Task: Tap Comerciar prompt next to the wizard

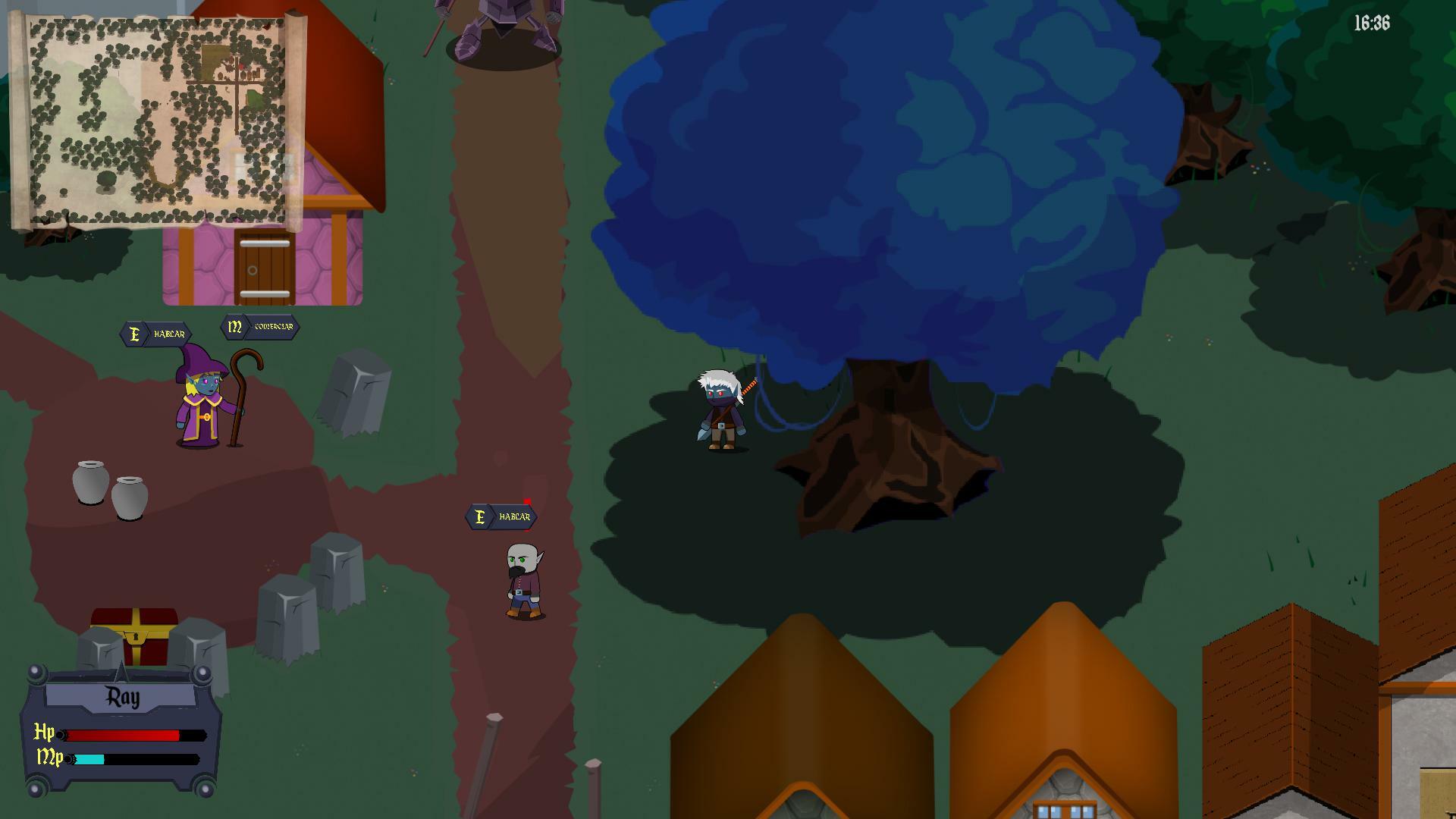Action: (260, 327)
